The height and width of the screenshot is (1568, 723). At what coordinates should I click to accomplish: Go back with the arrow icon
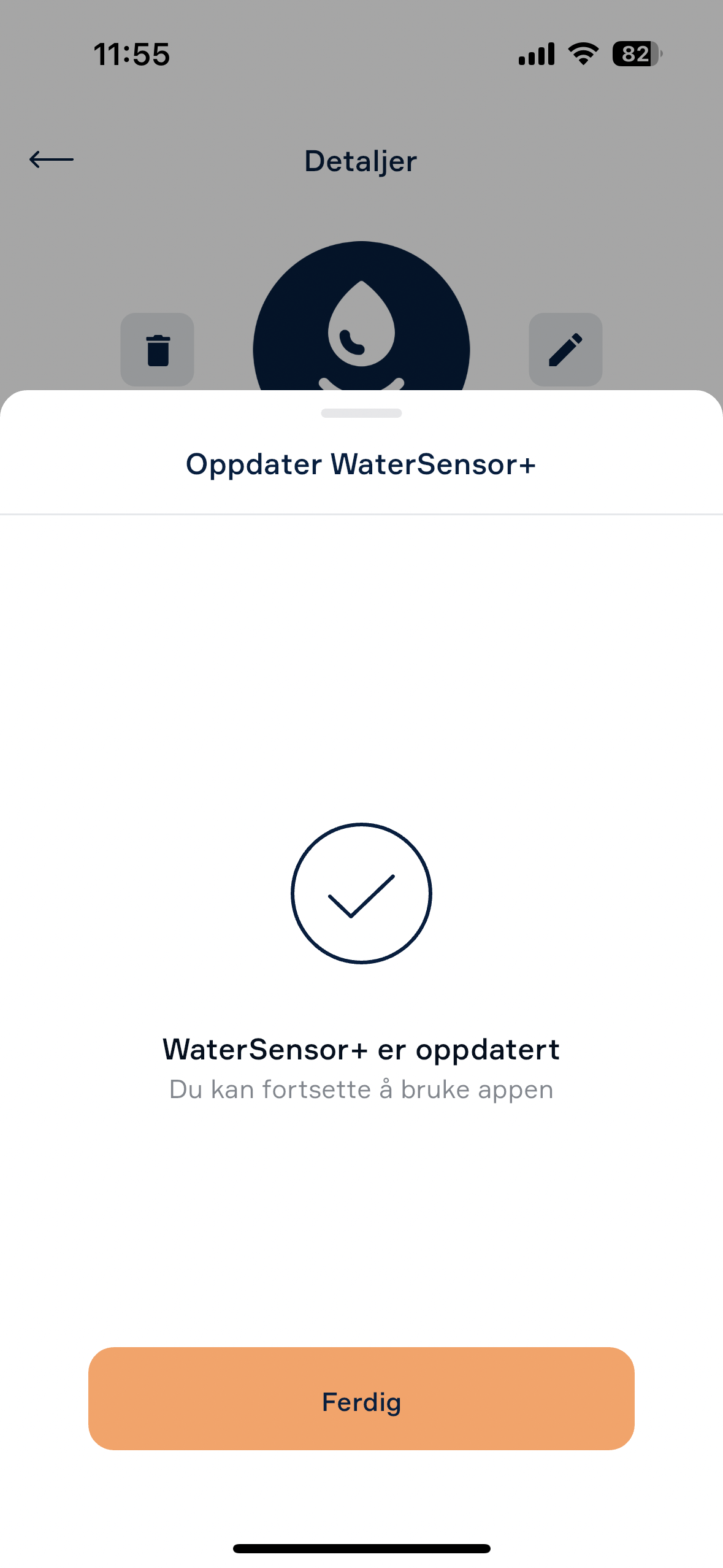pos(52,159)
